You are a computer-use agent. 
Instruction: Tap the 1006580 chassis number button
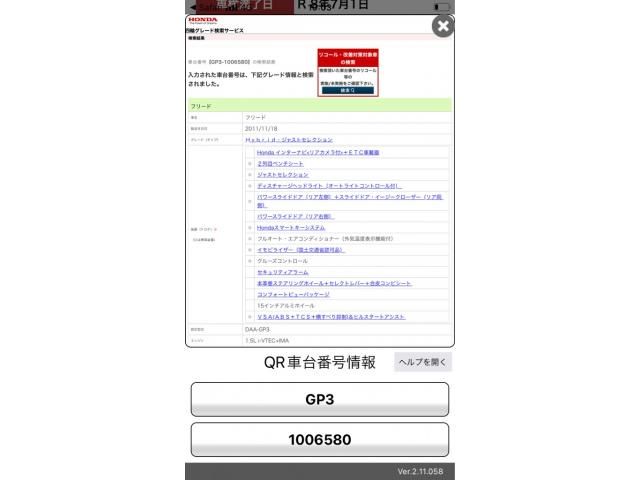[x=319, y=440]
